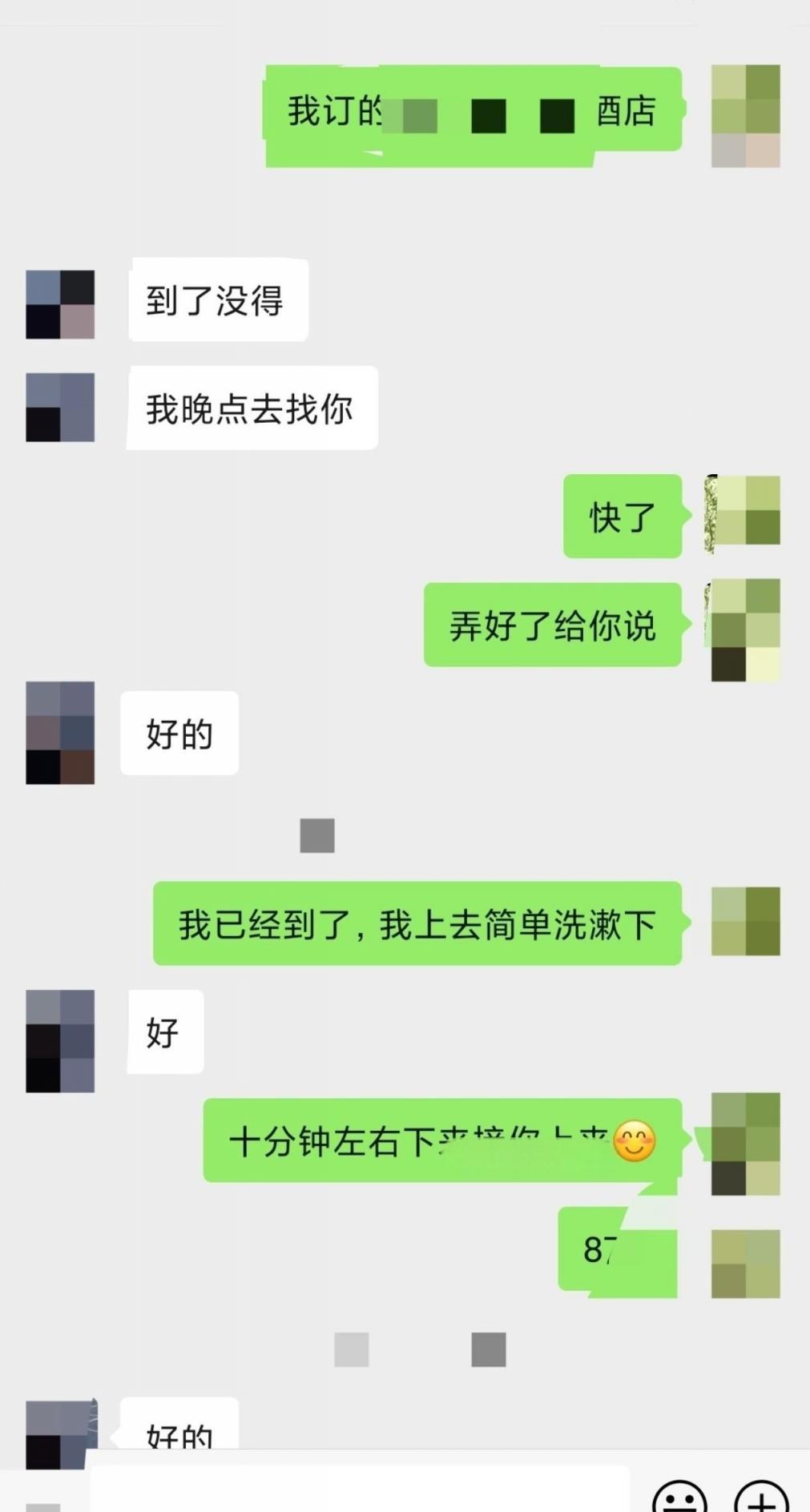Open sender avatar next to 我已经到了 message
Viewport: 810px width, 1512px height.
(x=745, y=921)
